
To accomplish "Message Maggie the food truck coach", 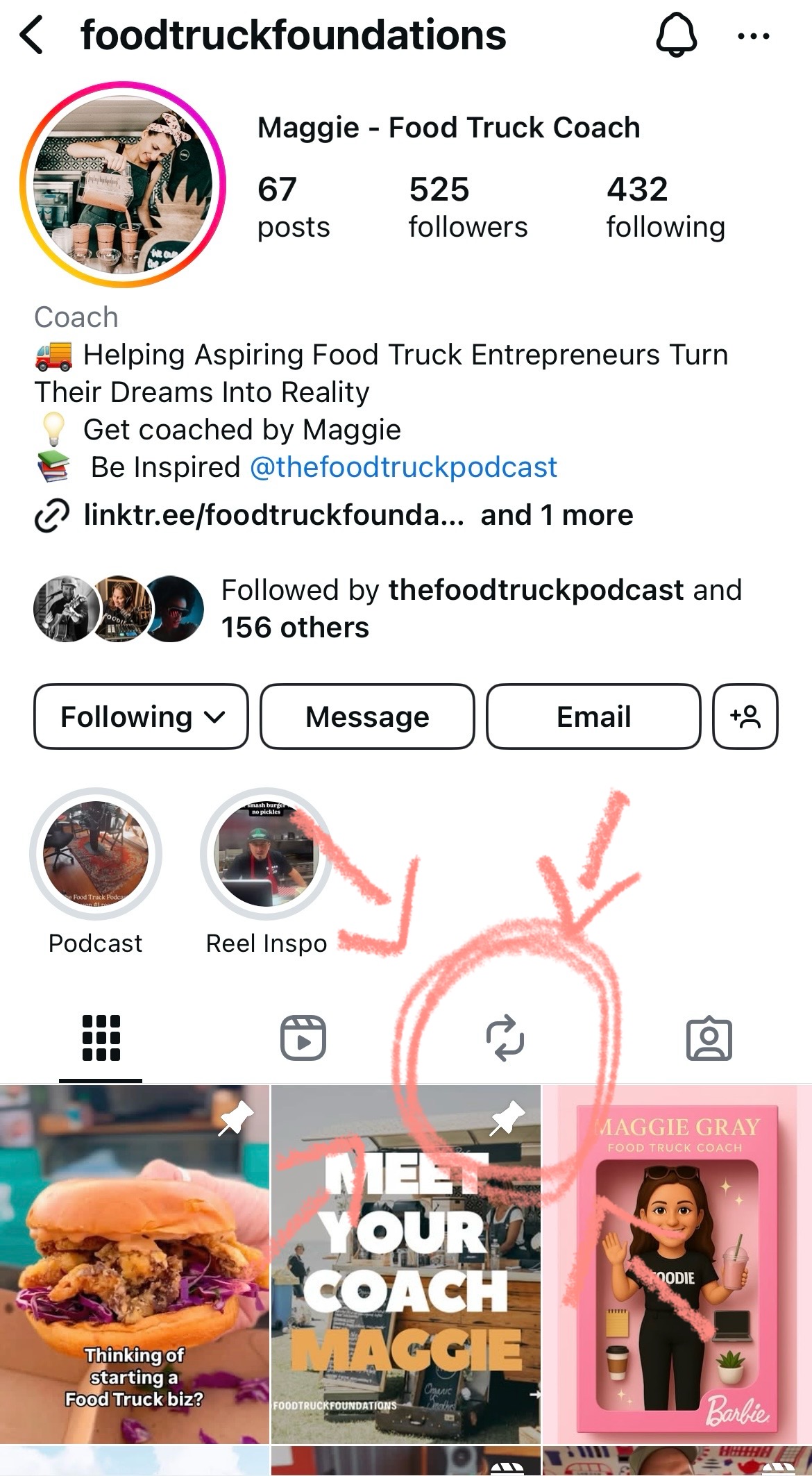I will (367, 716).
